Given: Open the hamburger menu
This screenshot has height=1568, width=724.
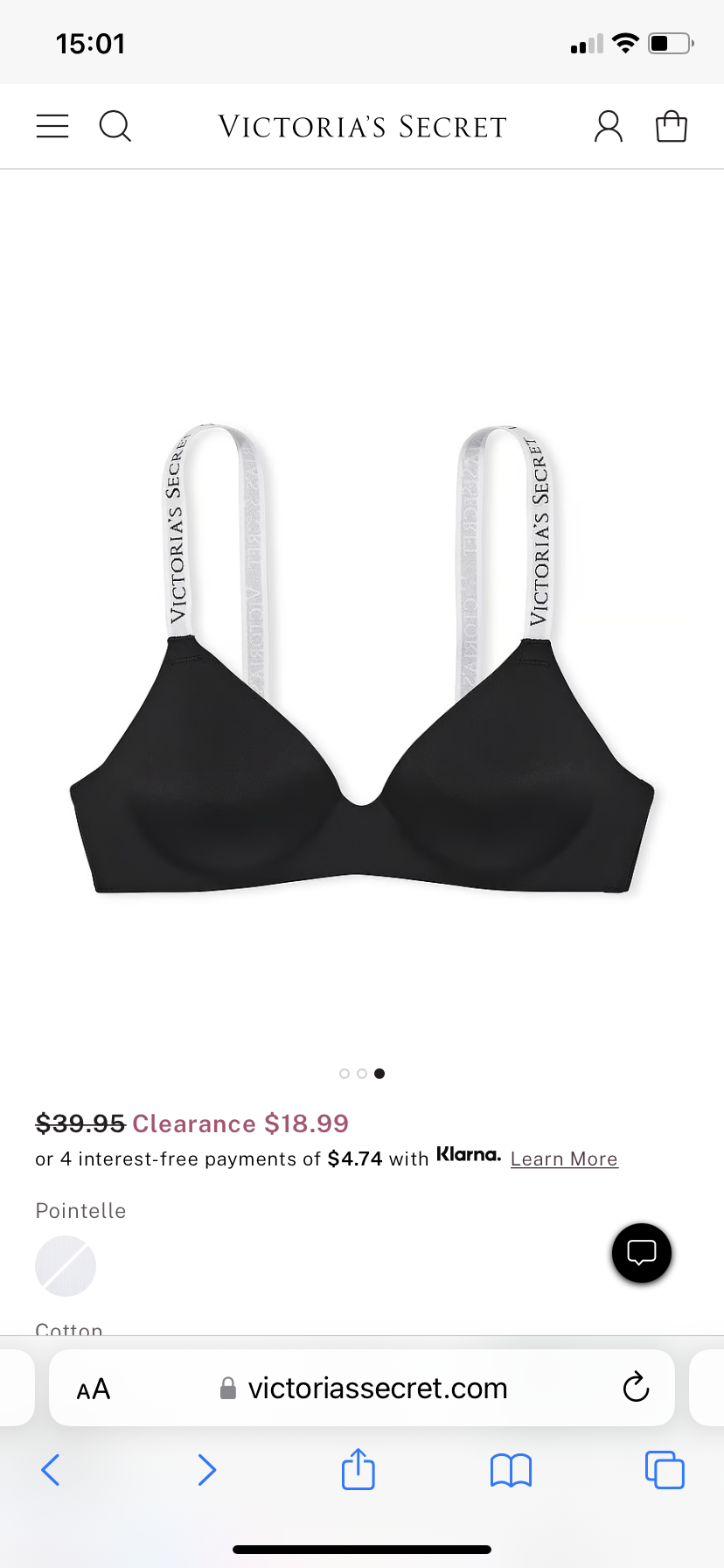Looking at the screenshot, I should 52,126.
